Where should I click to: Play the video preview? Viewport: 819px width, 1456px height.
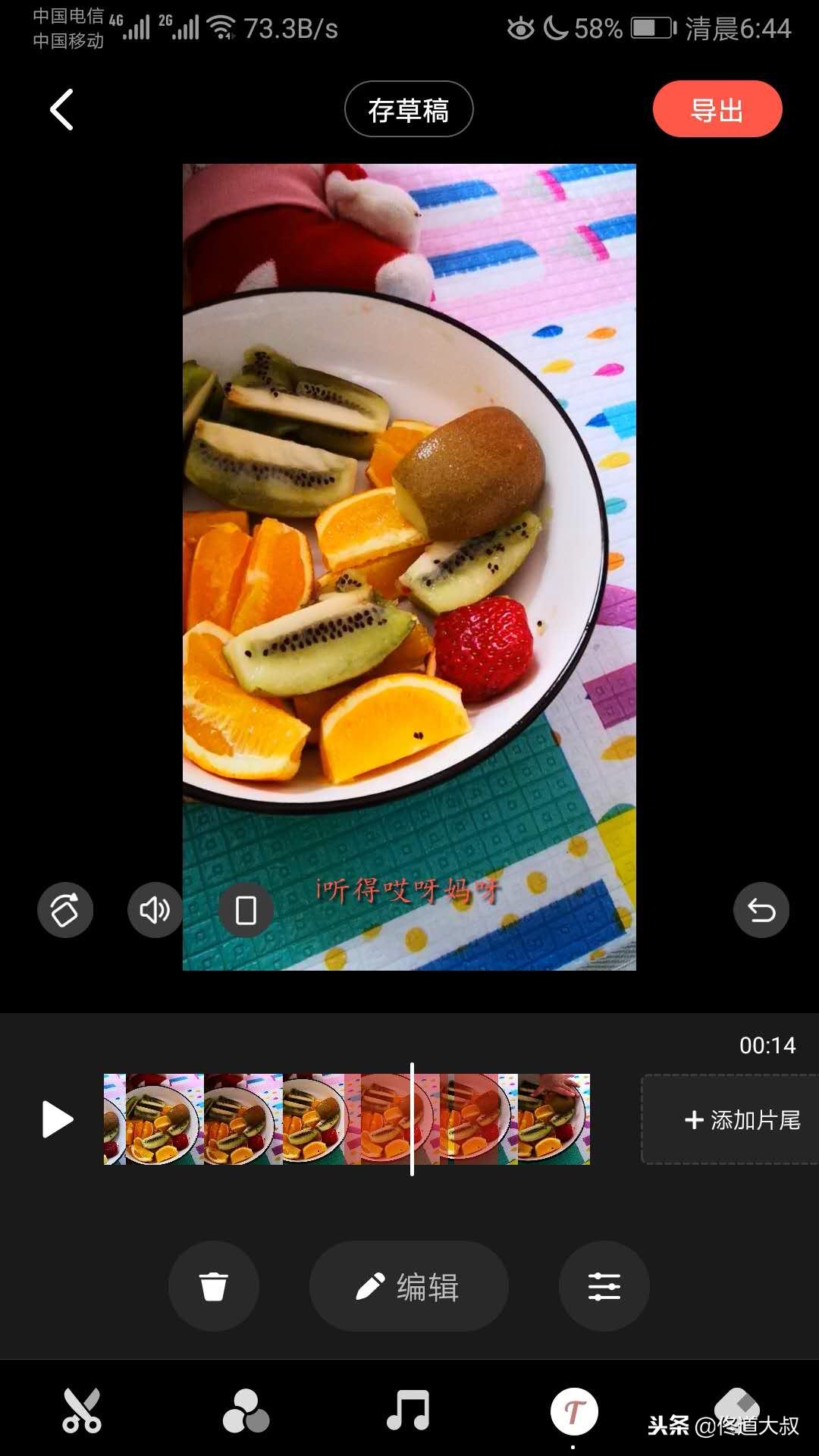tap(58, 1119)
